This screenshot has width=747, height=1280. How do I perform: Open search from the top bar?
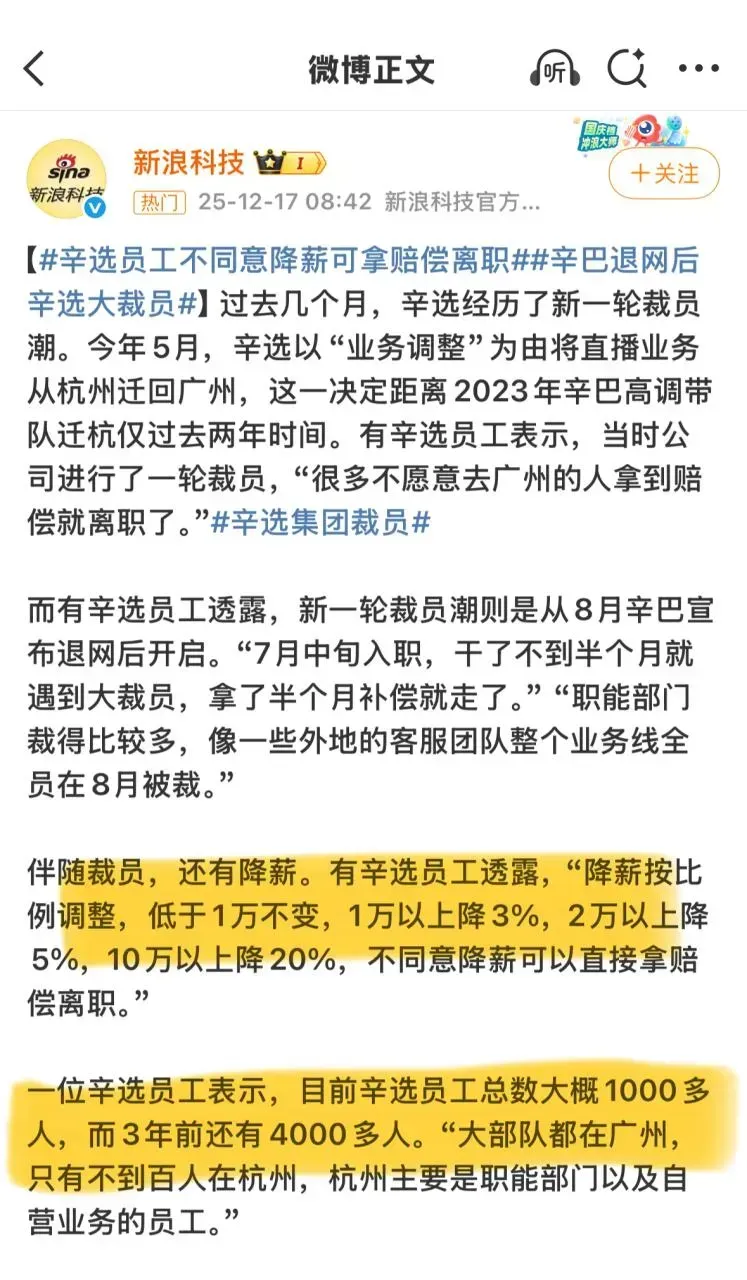click(x=627, y=70)
